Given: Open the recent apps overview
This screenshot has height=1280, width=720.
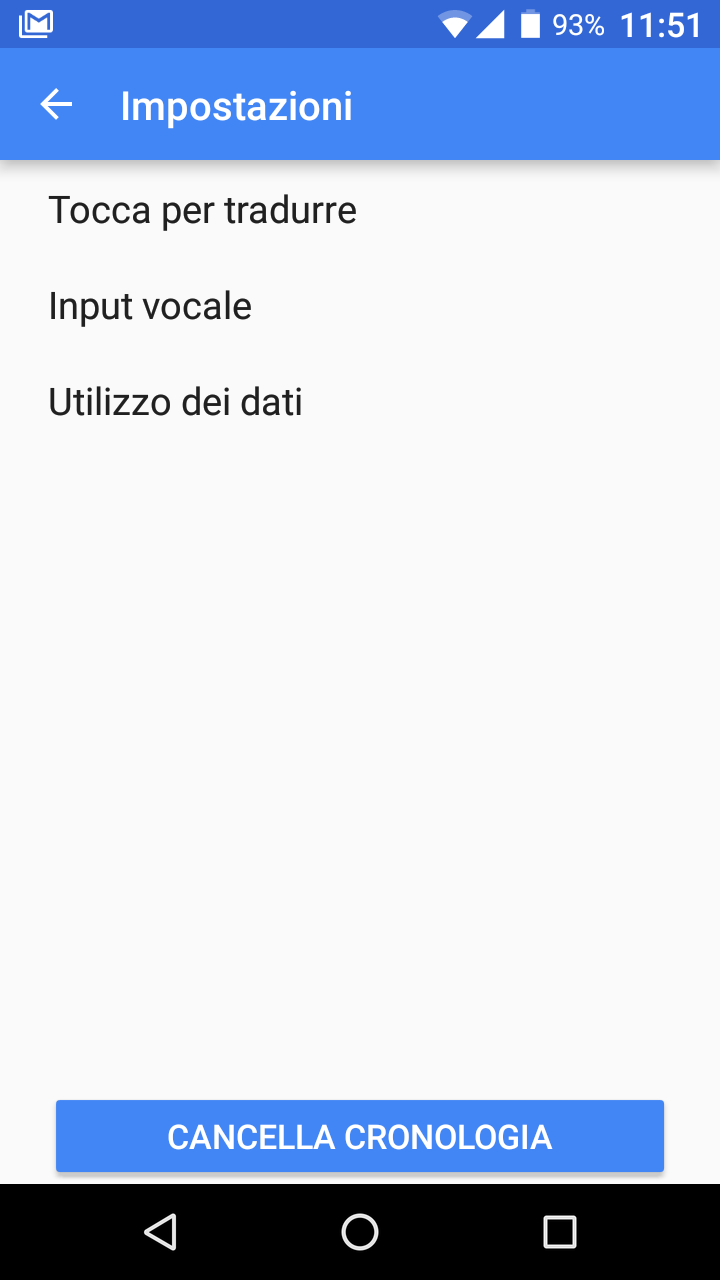Looking at the screenshot, I should [560, 1232].
